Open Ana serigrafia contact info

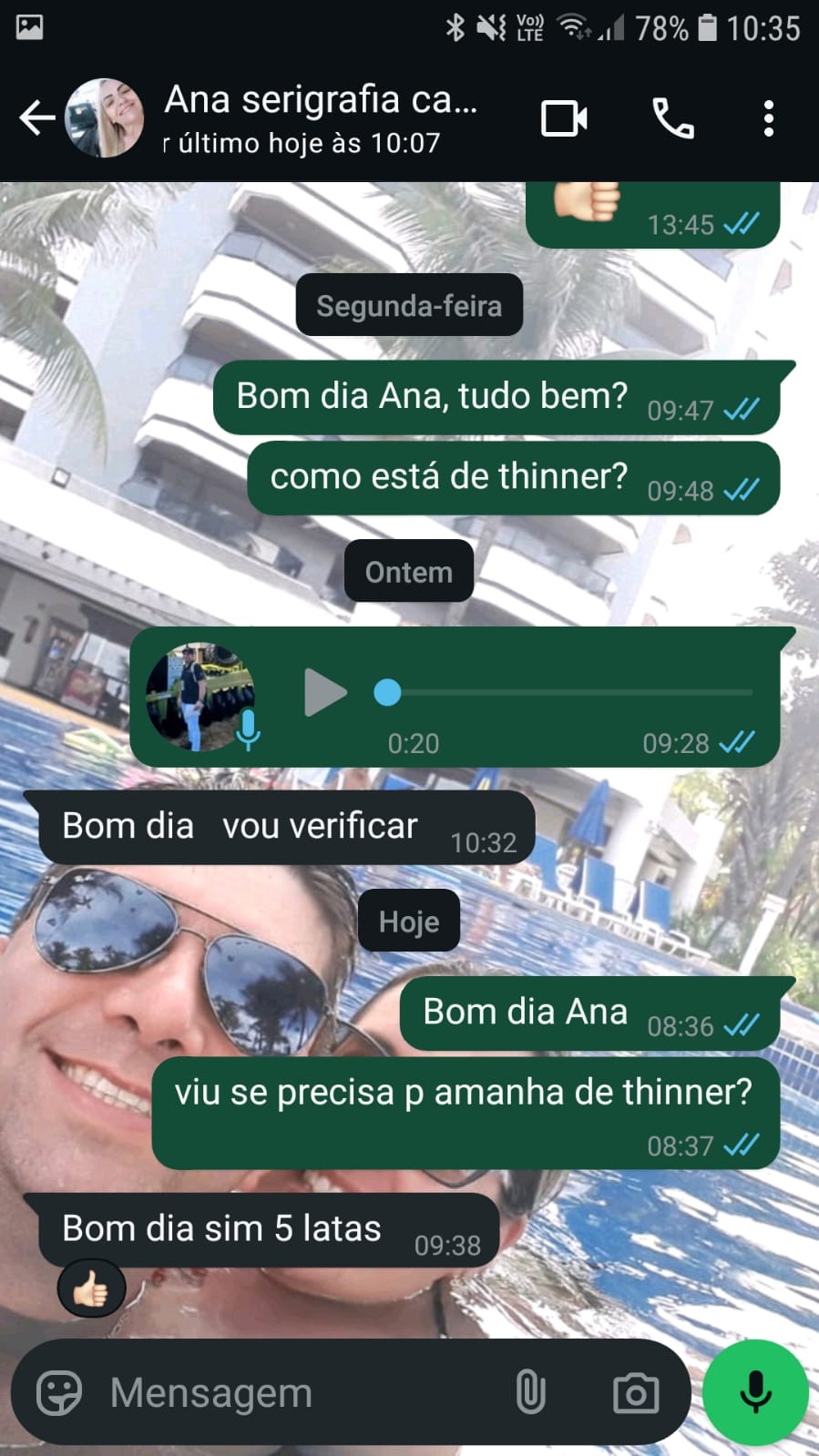(x=319, y=118)
